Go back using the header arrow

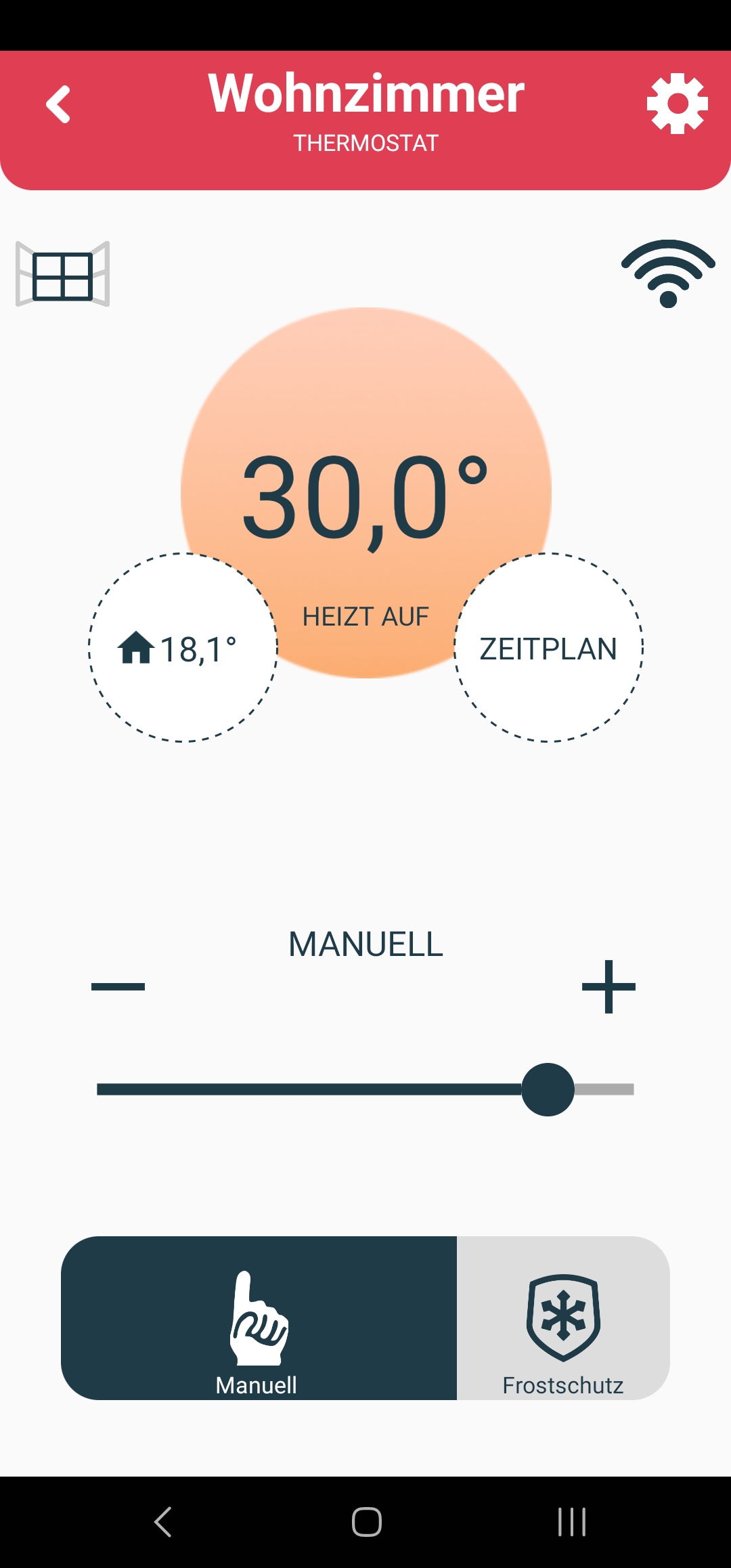coord(58,104)
